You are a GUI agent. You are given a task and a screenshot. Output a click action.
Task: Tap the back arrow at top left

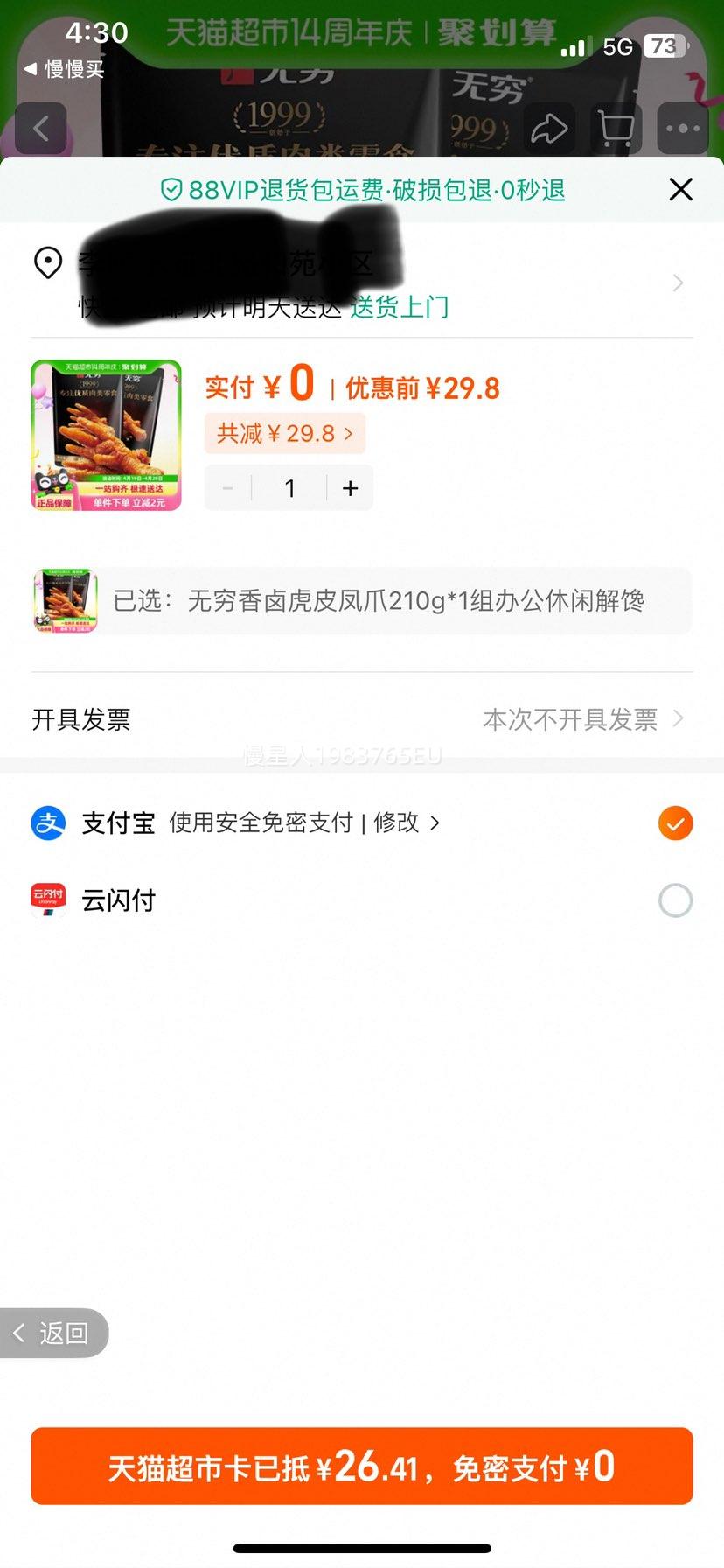click(x=40, y=128)
